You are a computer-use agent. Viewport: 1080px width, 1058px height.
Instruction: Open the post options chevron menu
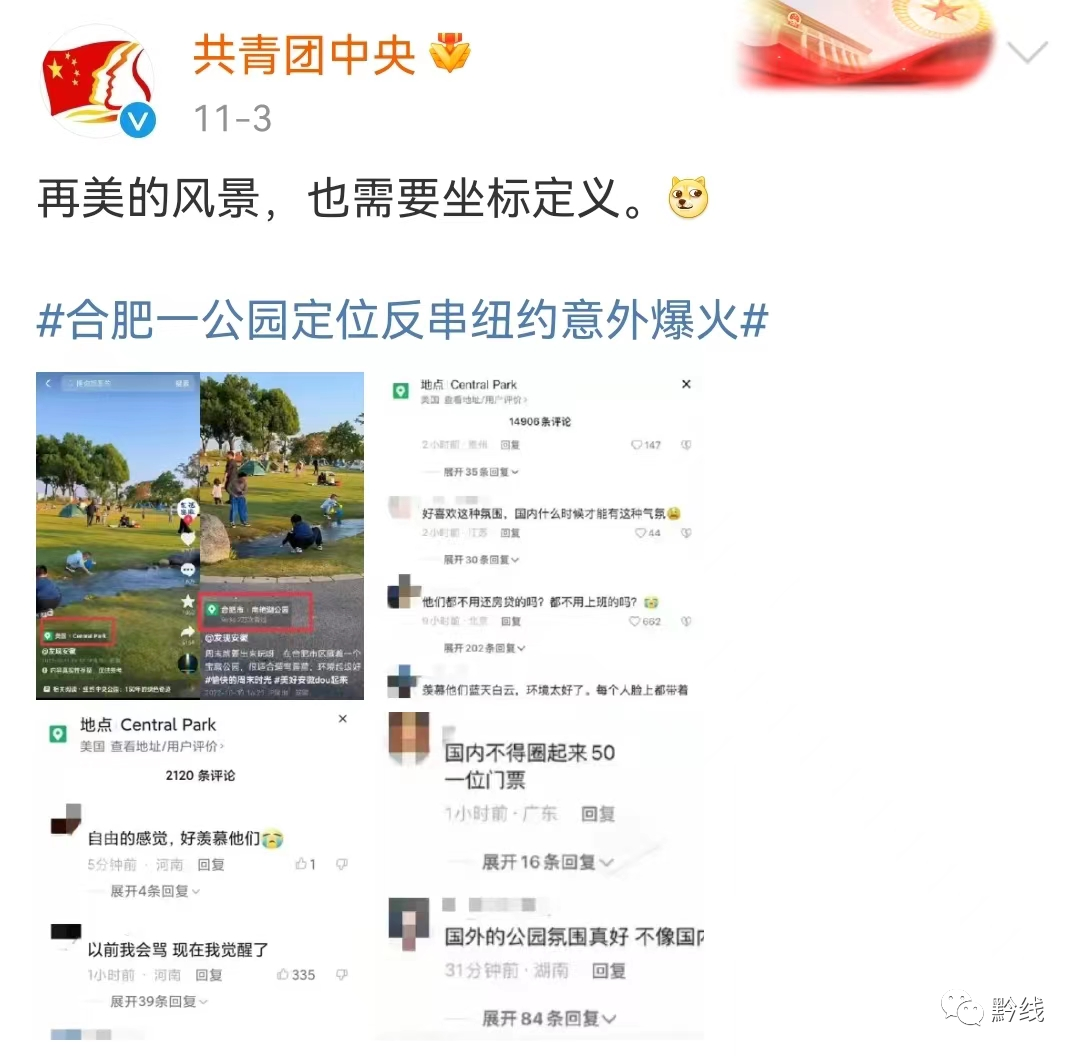pos(1027,54)
